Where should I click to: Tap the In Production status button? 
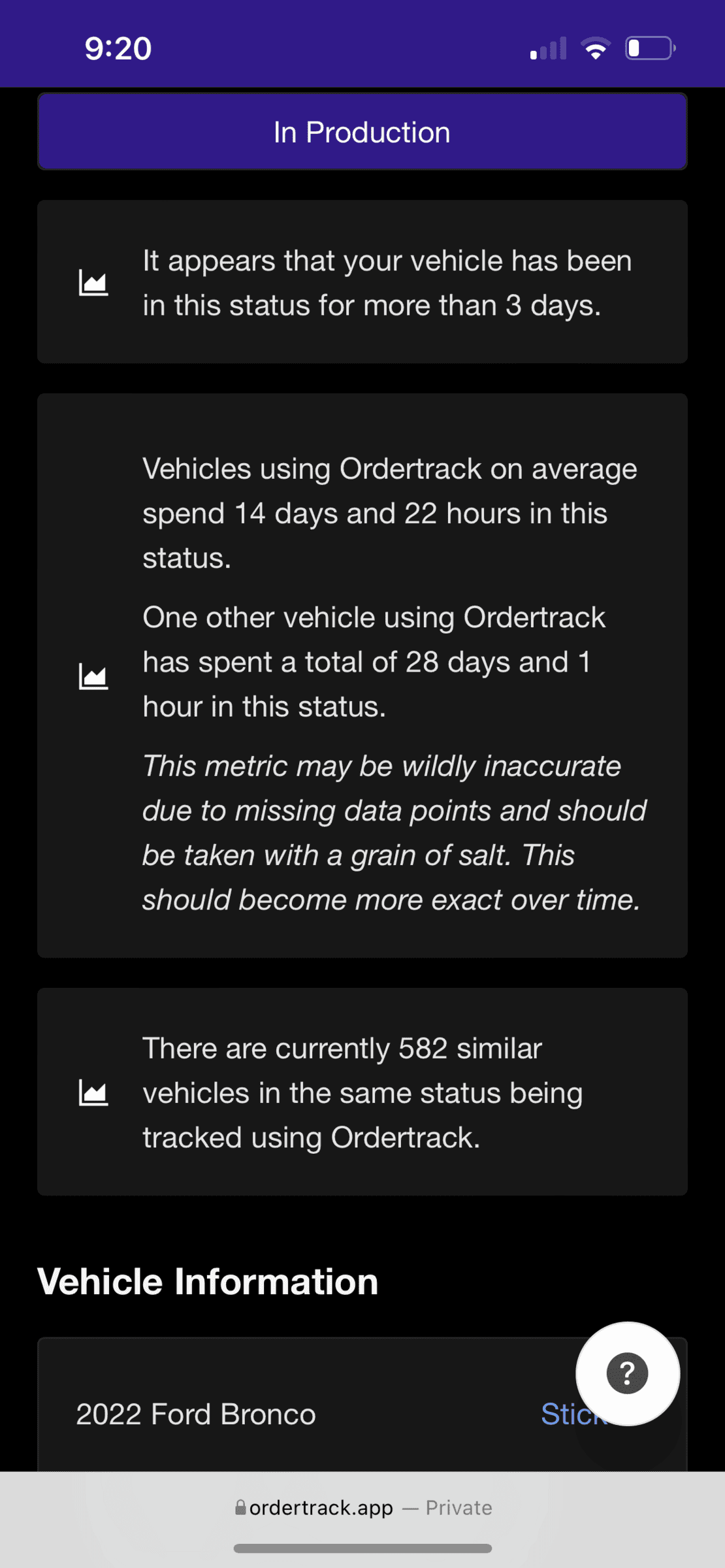coord(362,132)
